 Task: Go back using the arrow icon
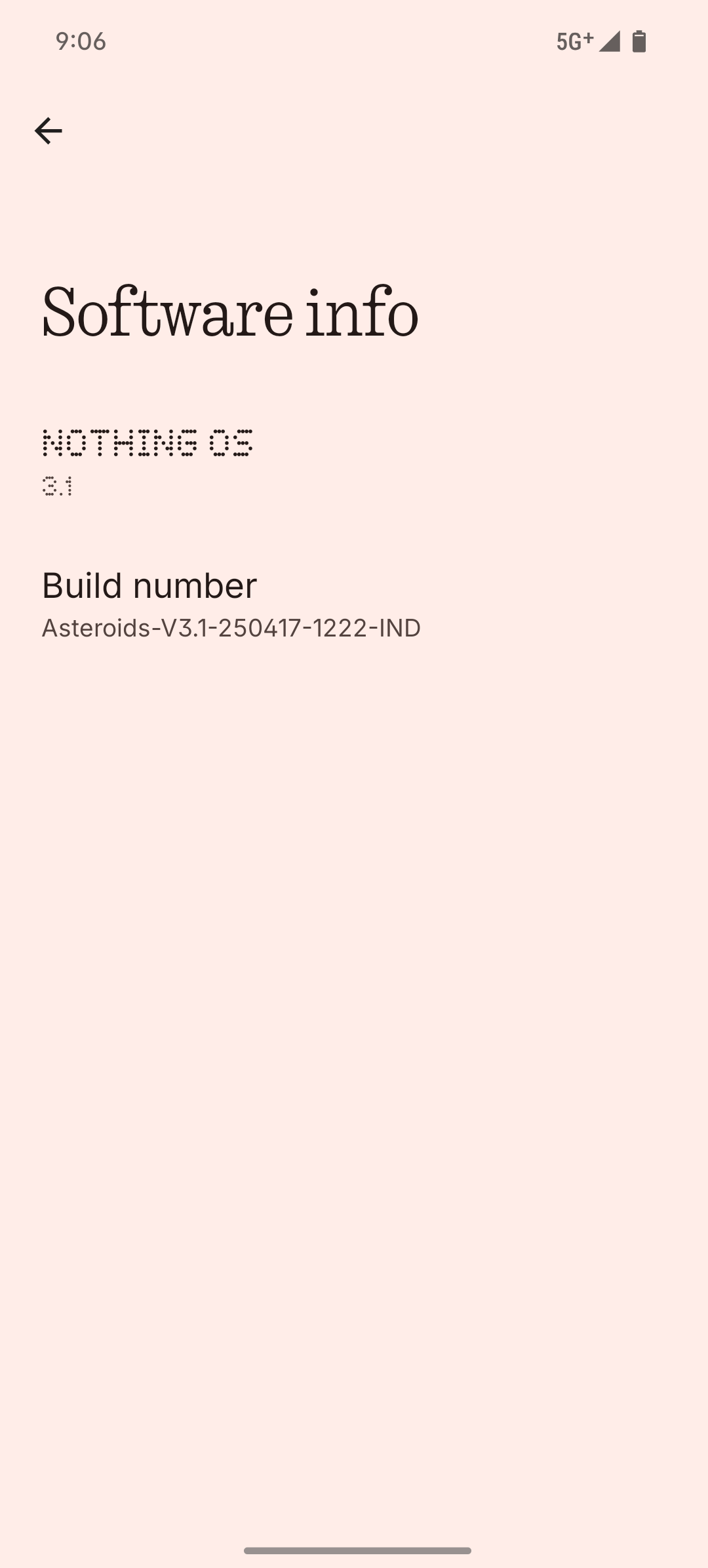(x=48, y=131)
